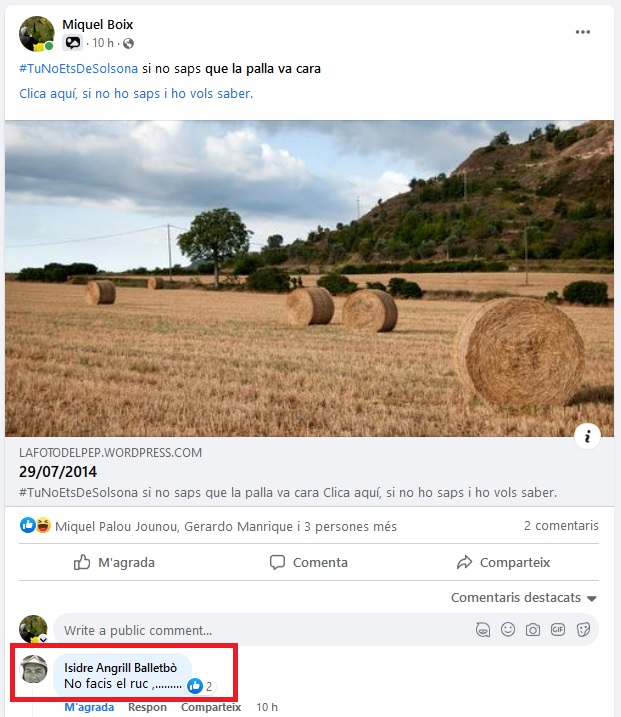Open Miquel Boix's profile name link
The image size is (621, 717).
97,24
